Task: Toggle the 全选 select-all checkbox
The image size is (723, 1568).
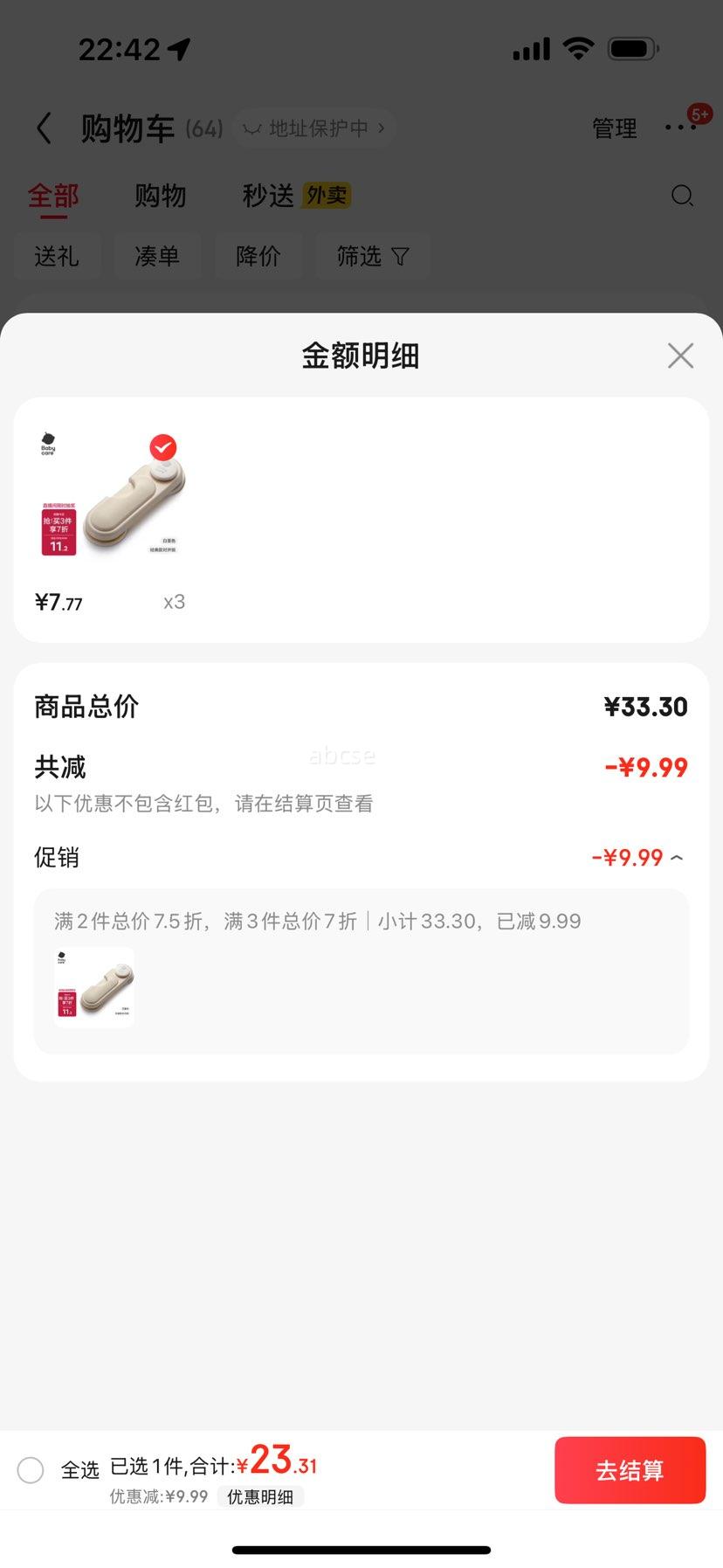Action: (31, 1470)
